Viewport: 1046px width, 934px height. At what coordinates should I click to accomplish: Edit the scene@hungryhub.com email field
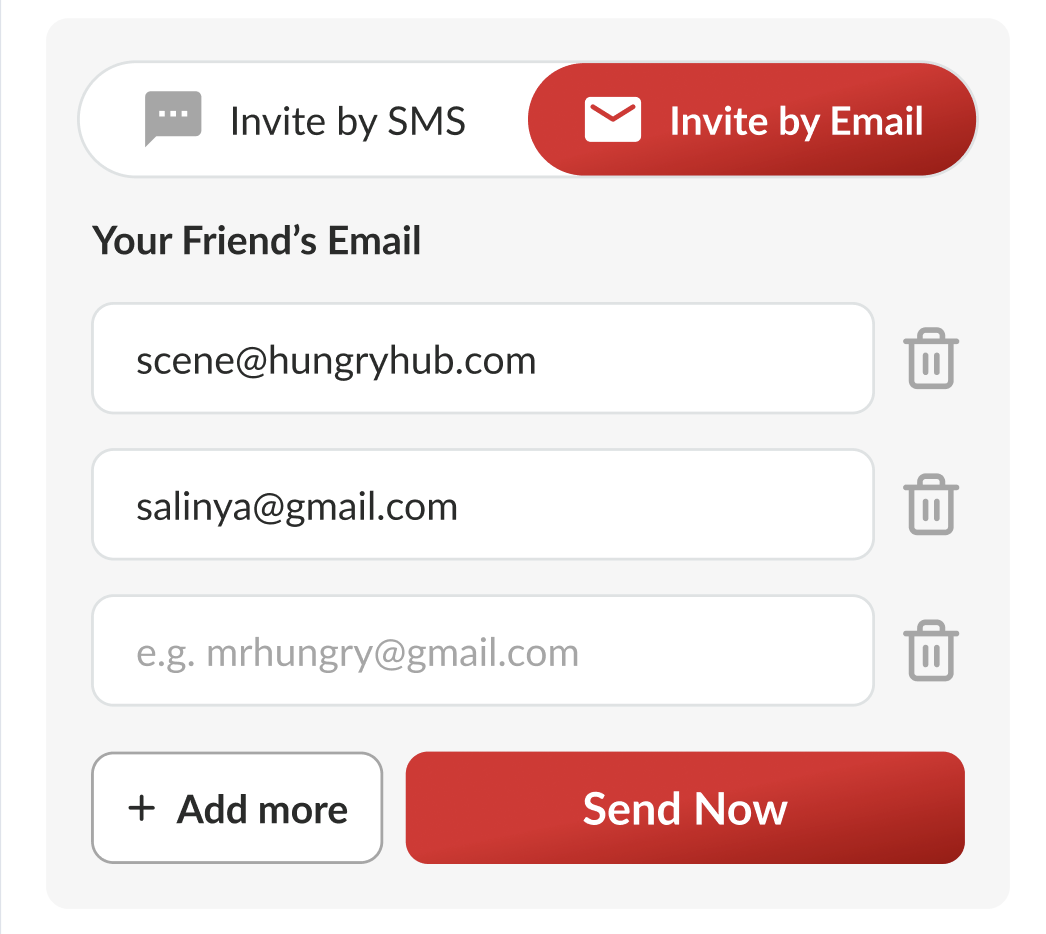click(482, 359)
